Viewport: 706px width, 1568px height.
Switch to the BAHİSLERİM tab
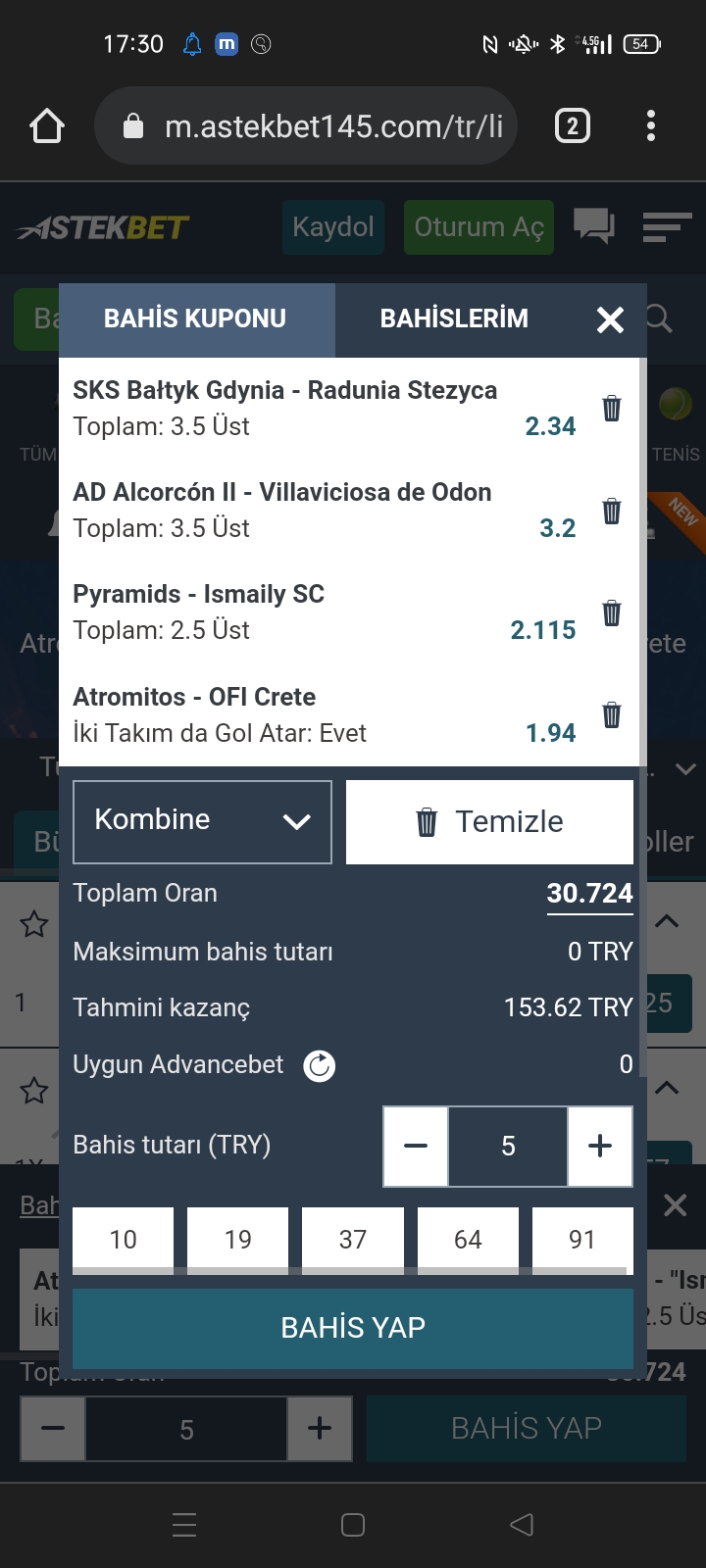(454, 319)
